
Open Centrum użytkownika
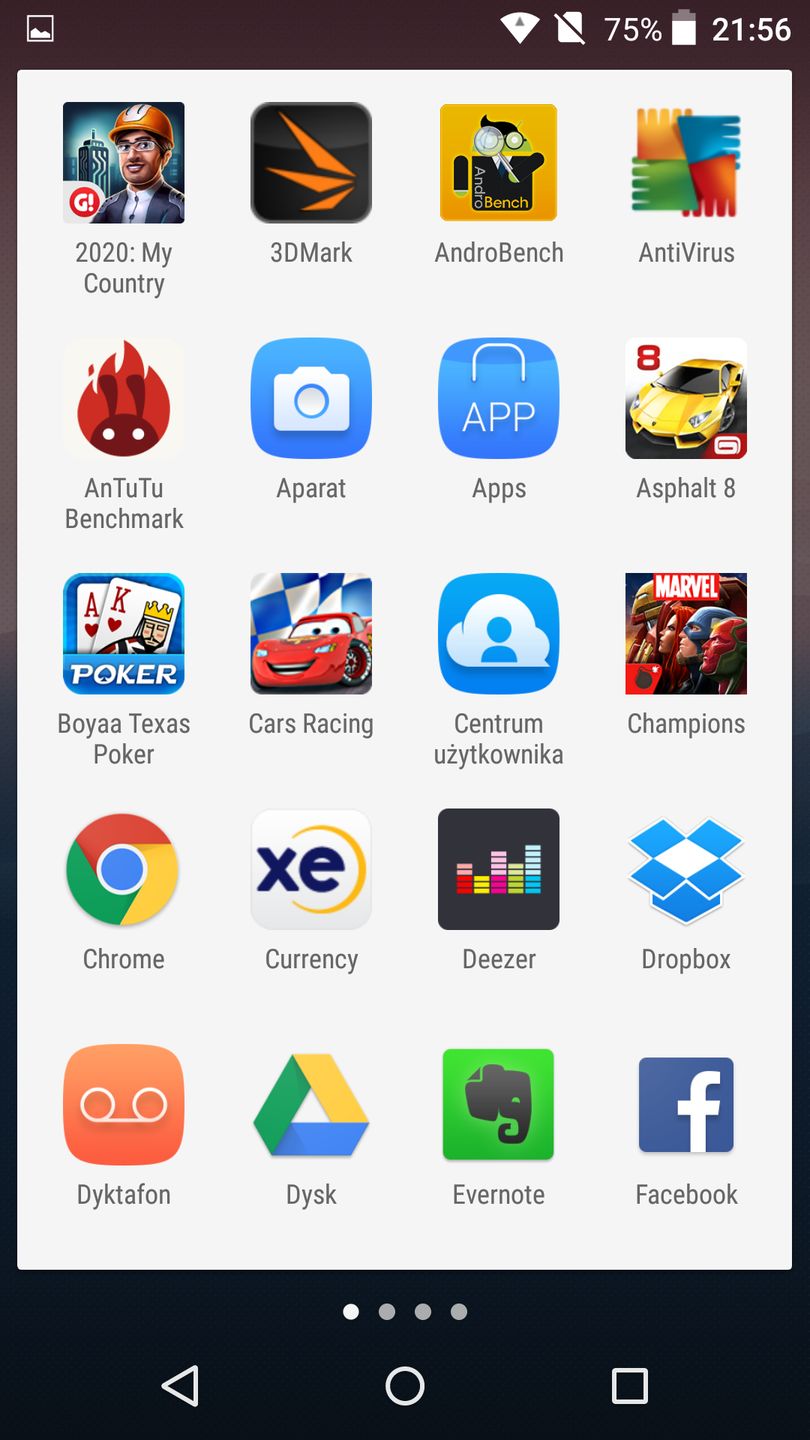coord(498,634)
